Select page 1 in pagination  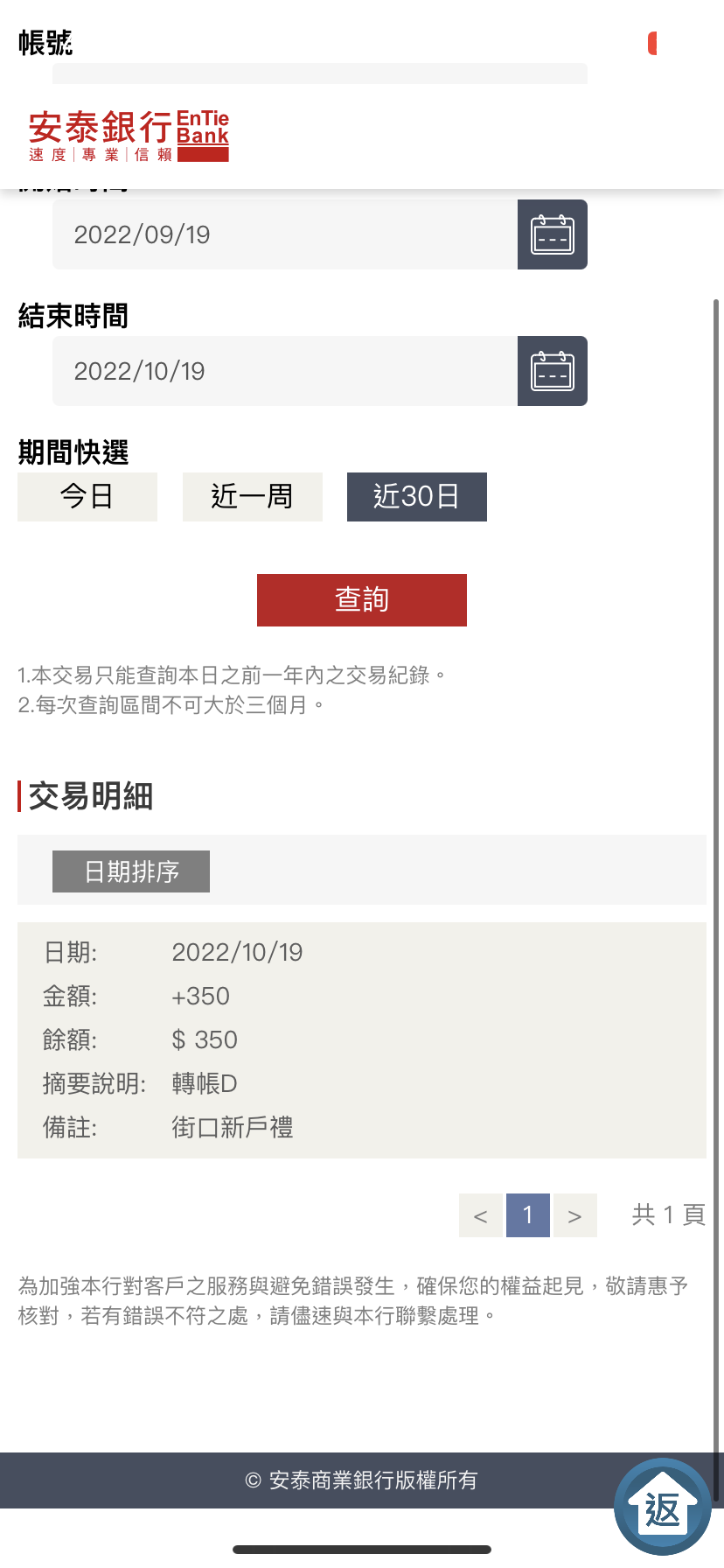[x=528, y=1215]
